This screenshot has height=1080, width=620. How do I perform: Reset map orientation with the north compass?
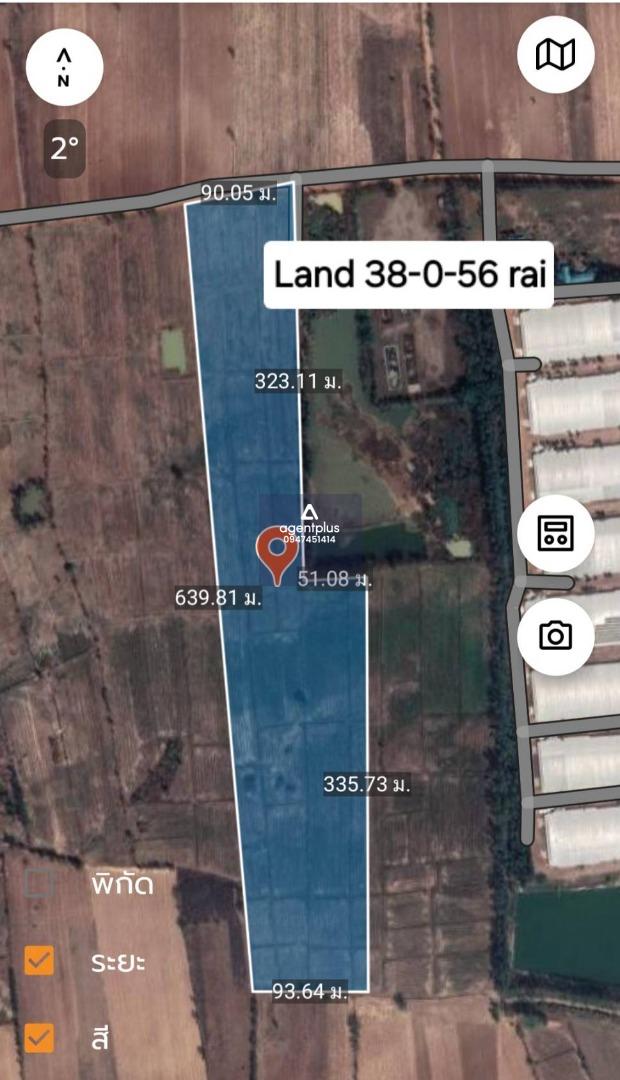(x=64, y=67)
